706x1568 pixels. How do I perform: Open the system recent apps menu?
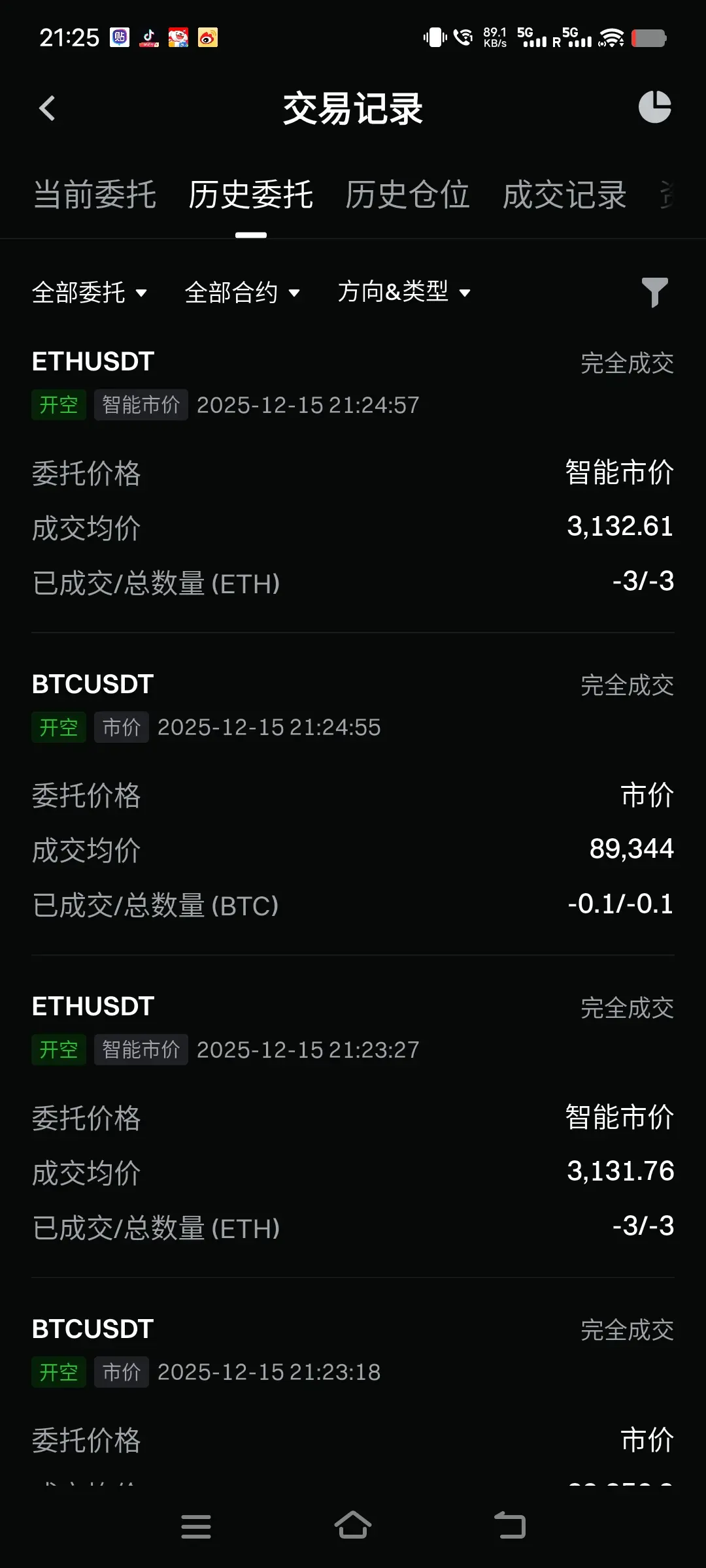195,1526
